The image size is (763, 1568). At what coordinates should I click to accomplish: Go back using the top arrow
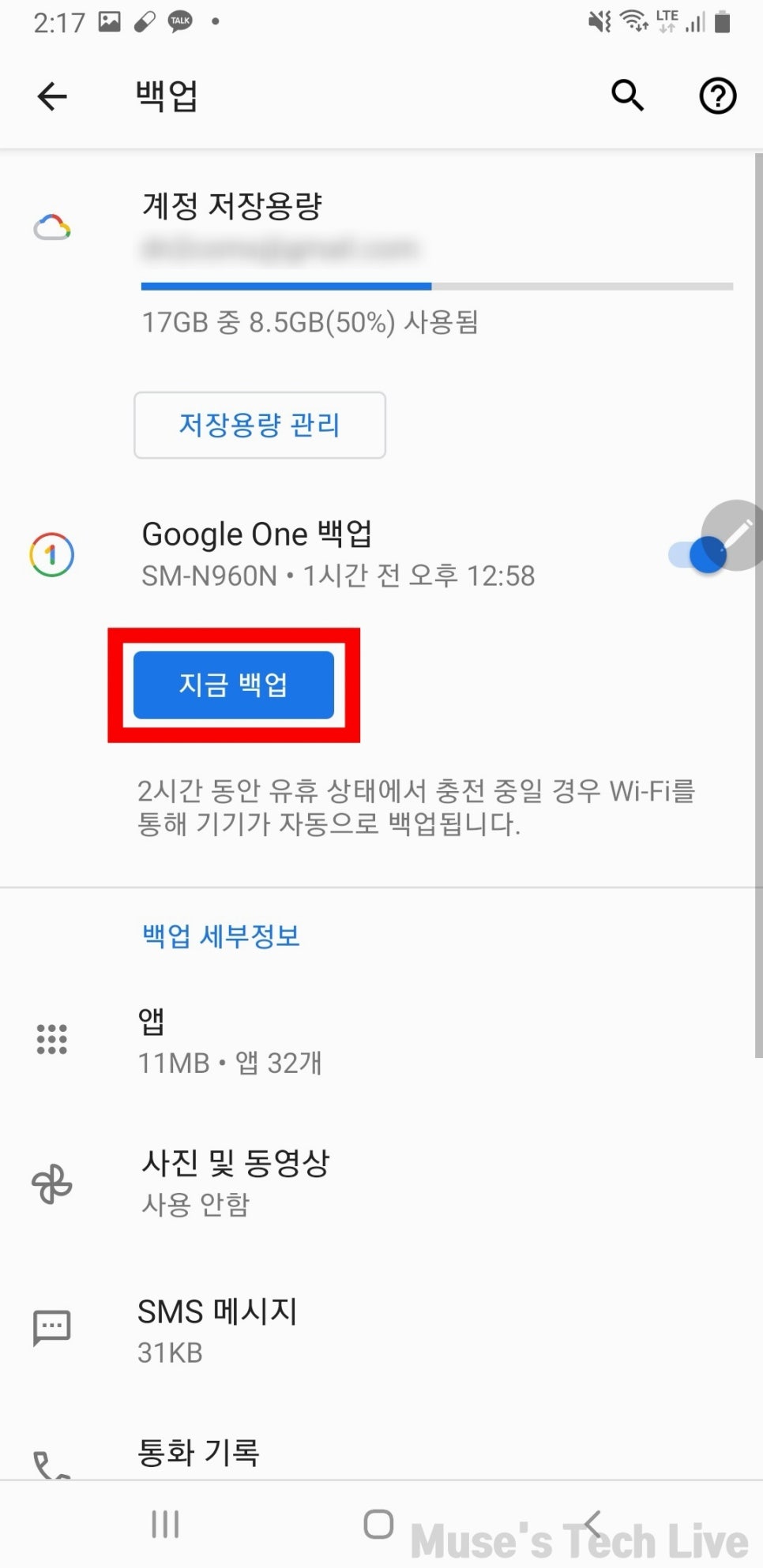52,96
